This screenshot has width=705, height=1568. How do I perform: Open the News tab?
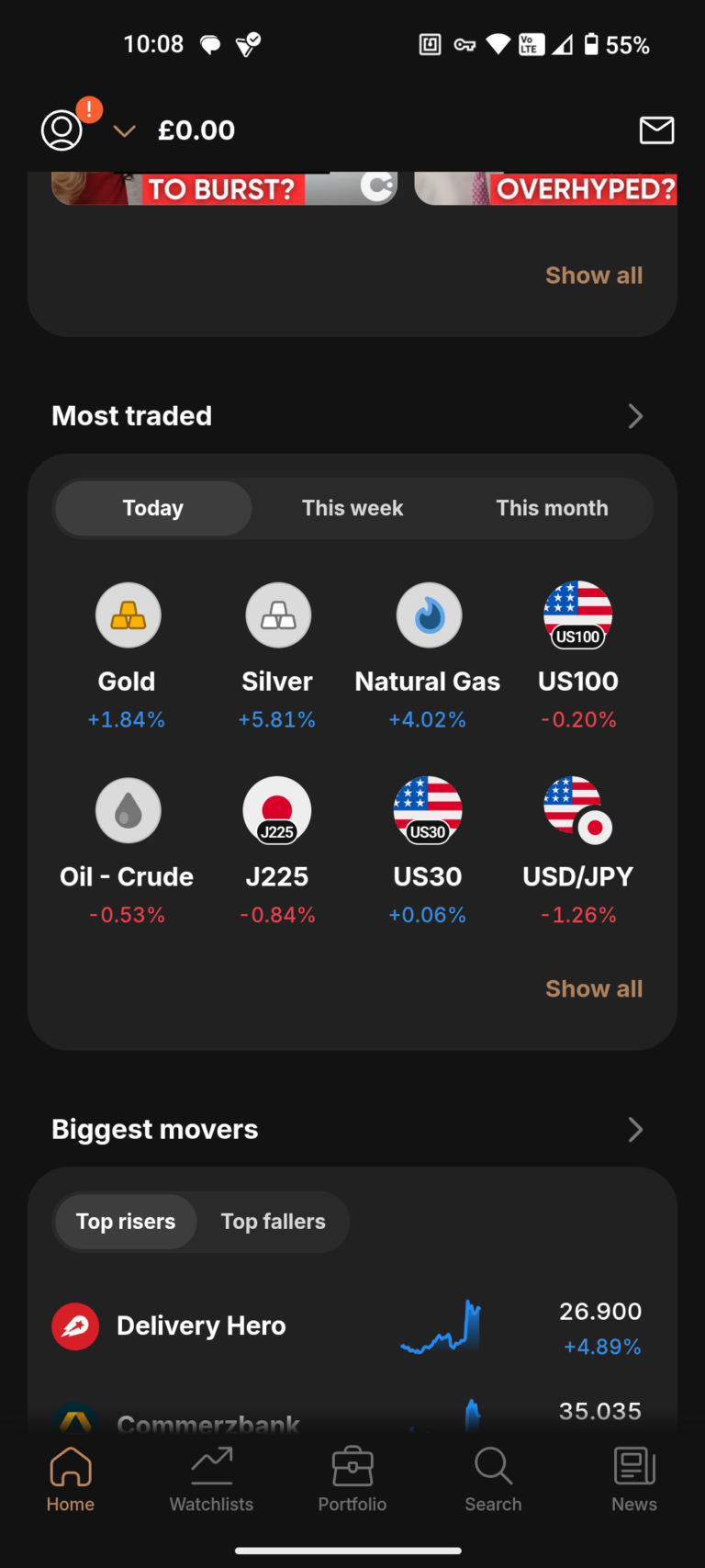(633, 1479)
